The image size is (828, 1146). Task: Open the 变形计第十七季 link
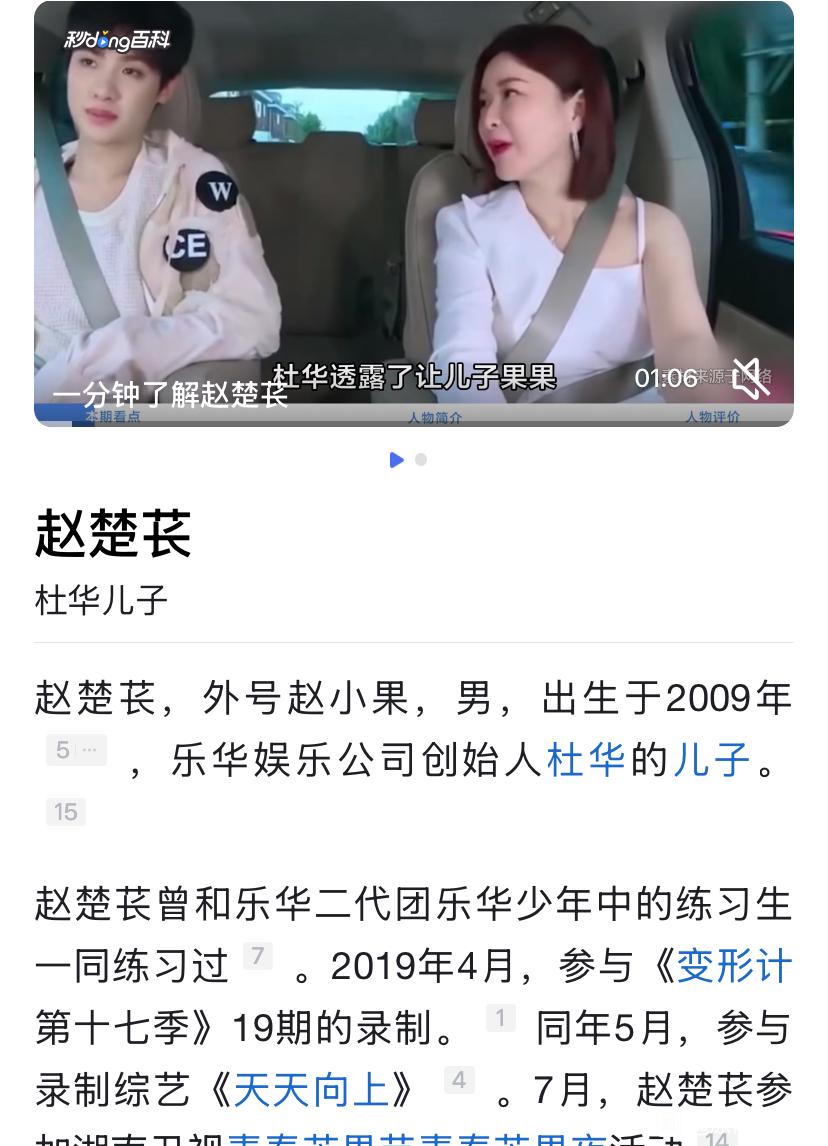[x=733, y=967]
